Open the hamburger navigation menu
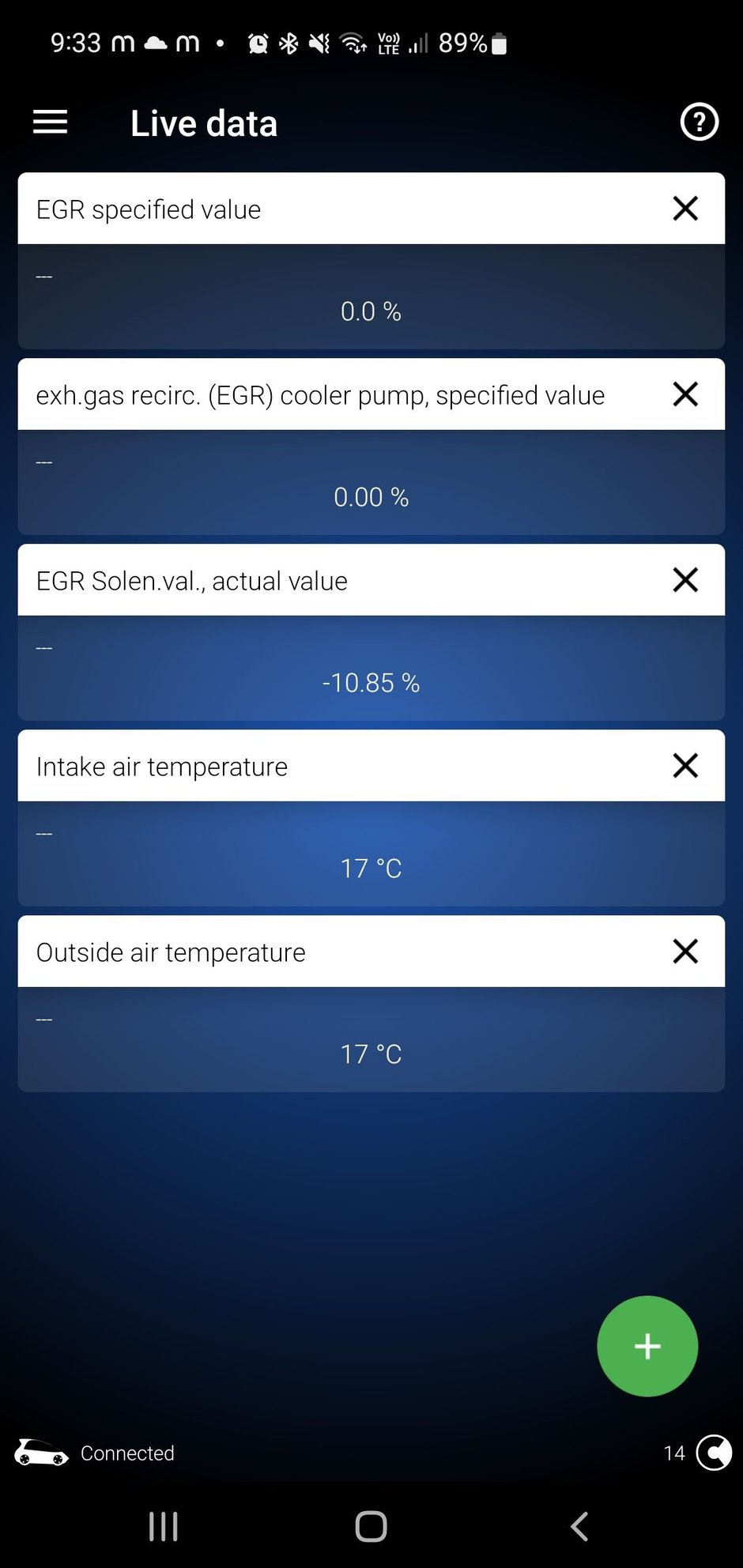Image resolution: width=743 pixels, height=1568 pixels. pos(50,122)
